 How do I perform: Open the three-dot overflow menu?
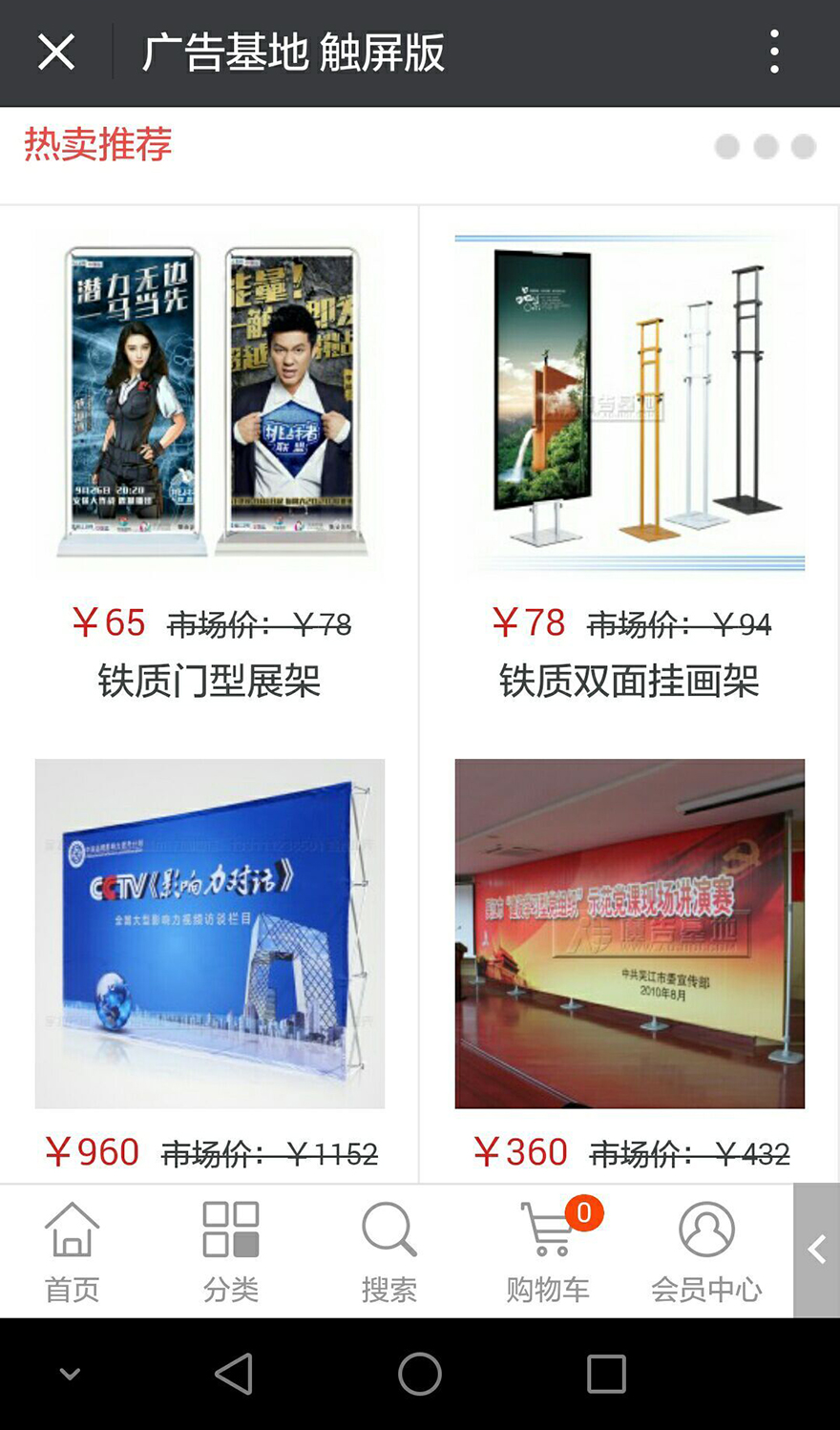[x=774, y=52]
